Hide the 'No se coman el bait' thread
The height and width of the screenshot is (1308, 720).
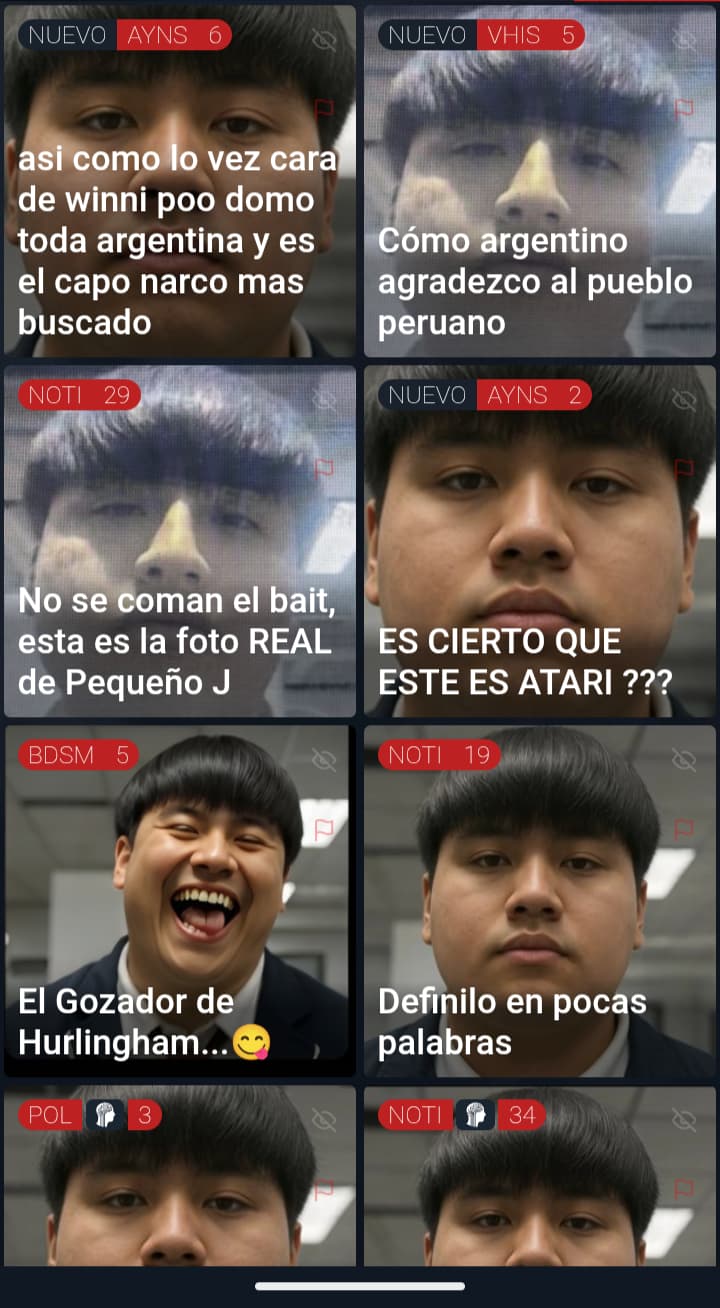click(324, 400)
